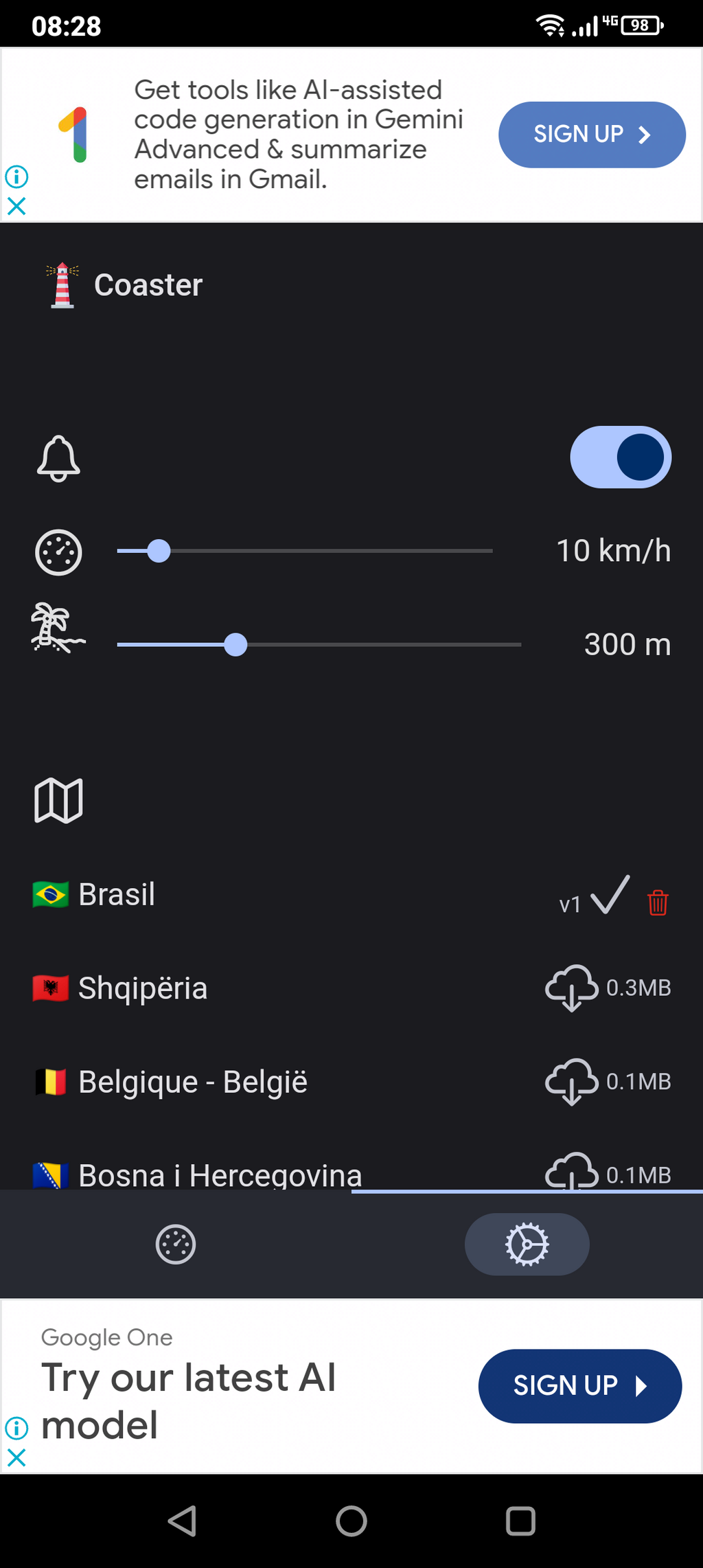Switch to the speedometer tab
Image resolution: width=703 pixels, height=1568 pixels.
(x=176, y=1245)
